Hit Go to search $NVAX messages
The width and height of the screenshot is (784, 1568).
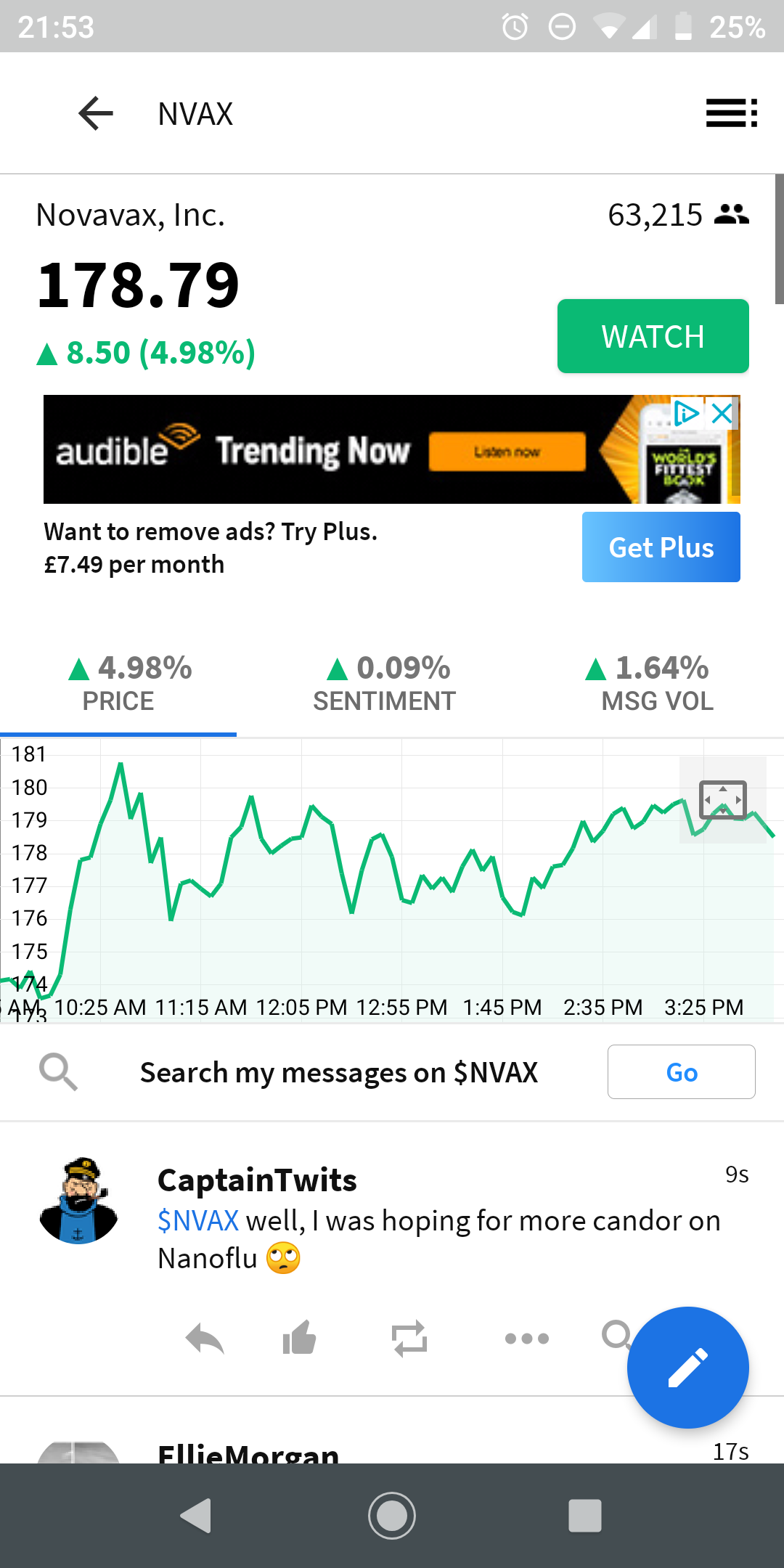(x=681, y=1072)
